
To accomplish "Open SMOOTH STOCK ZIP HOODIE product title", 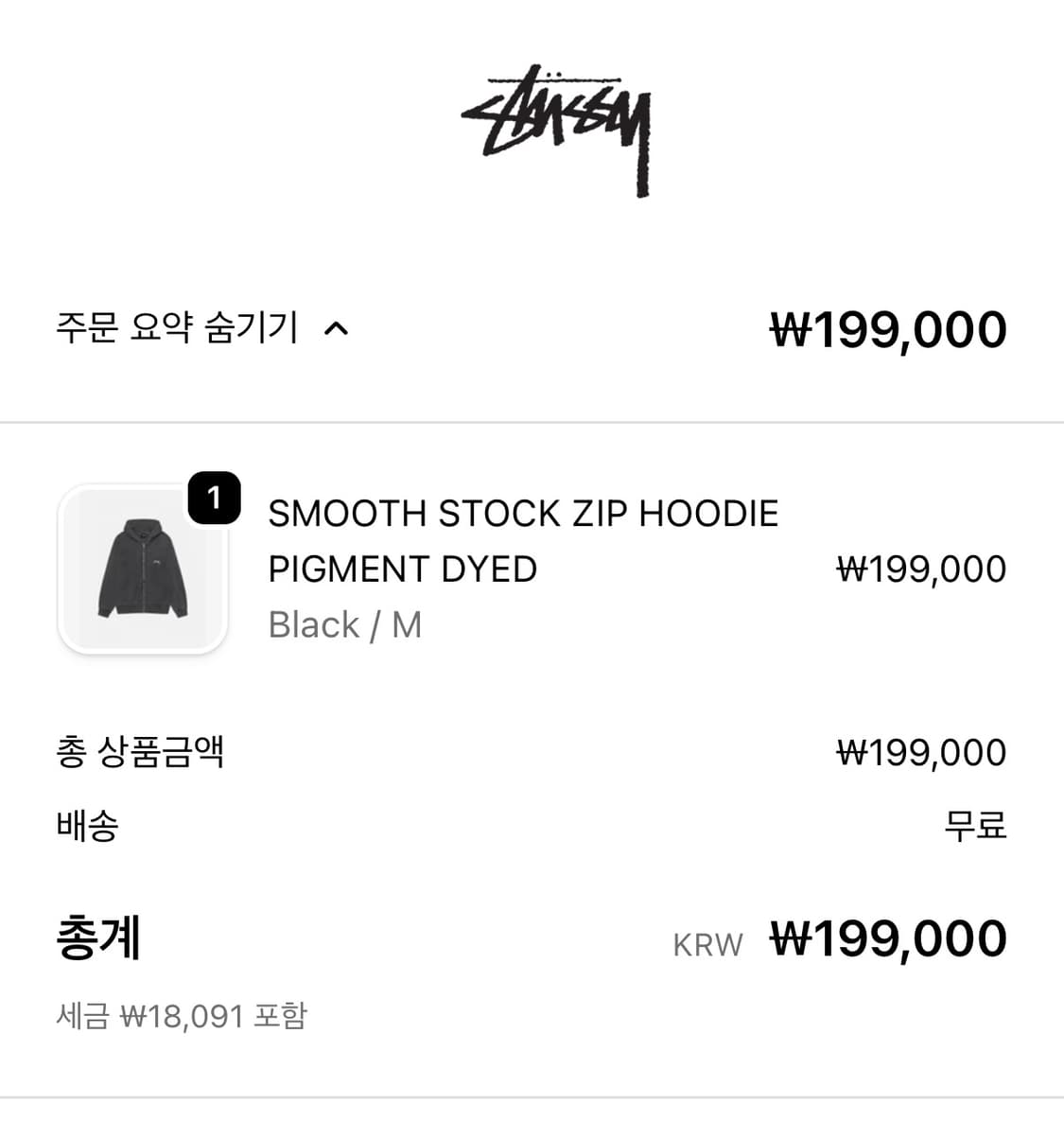I will pos(523,513).
